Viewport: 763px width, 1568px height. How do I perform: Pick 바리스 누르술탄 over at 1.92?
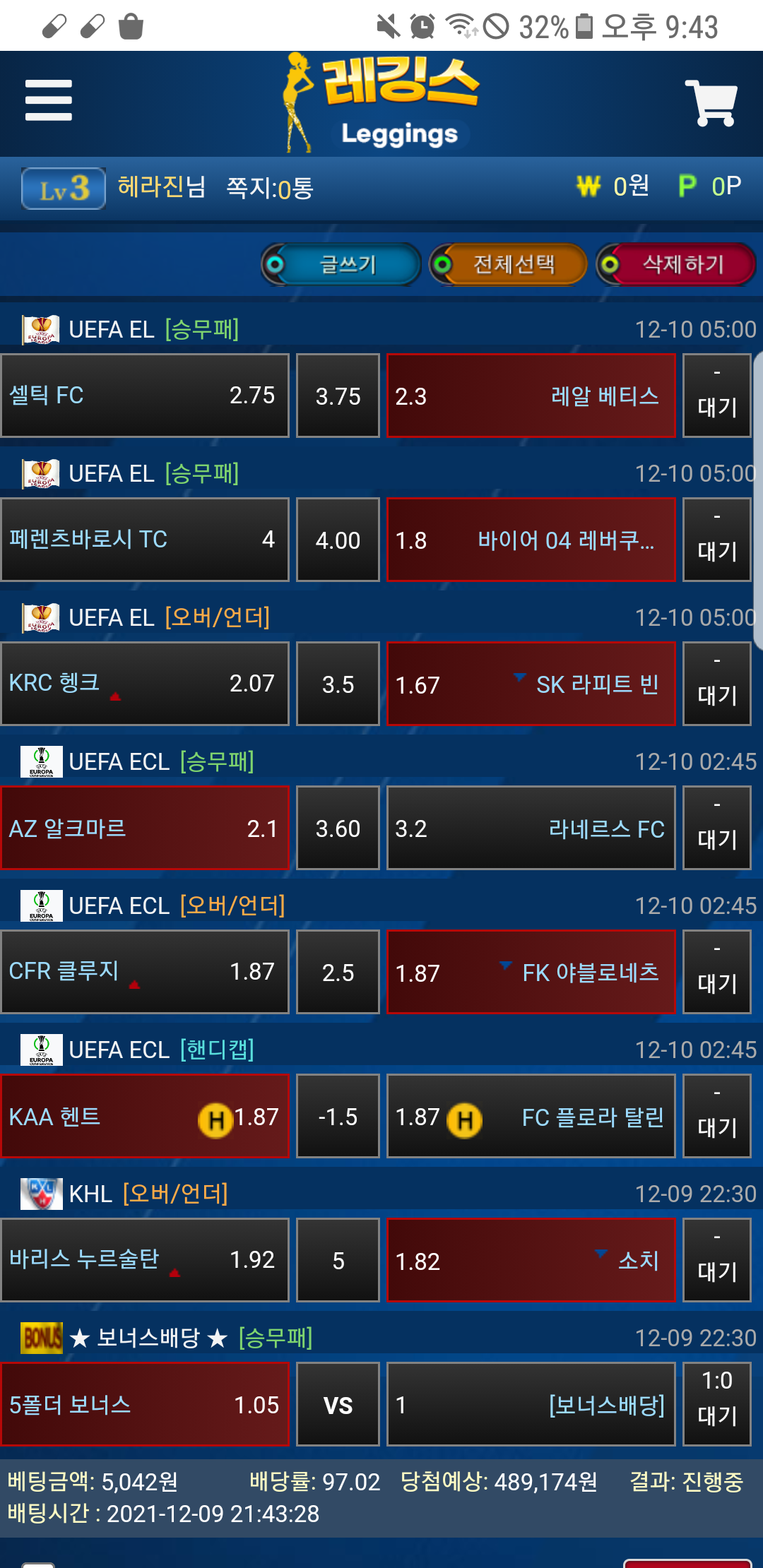tap(145, 1260)
